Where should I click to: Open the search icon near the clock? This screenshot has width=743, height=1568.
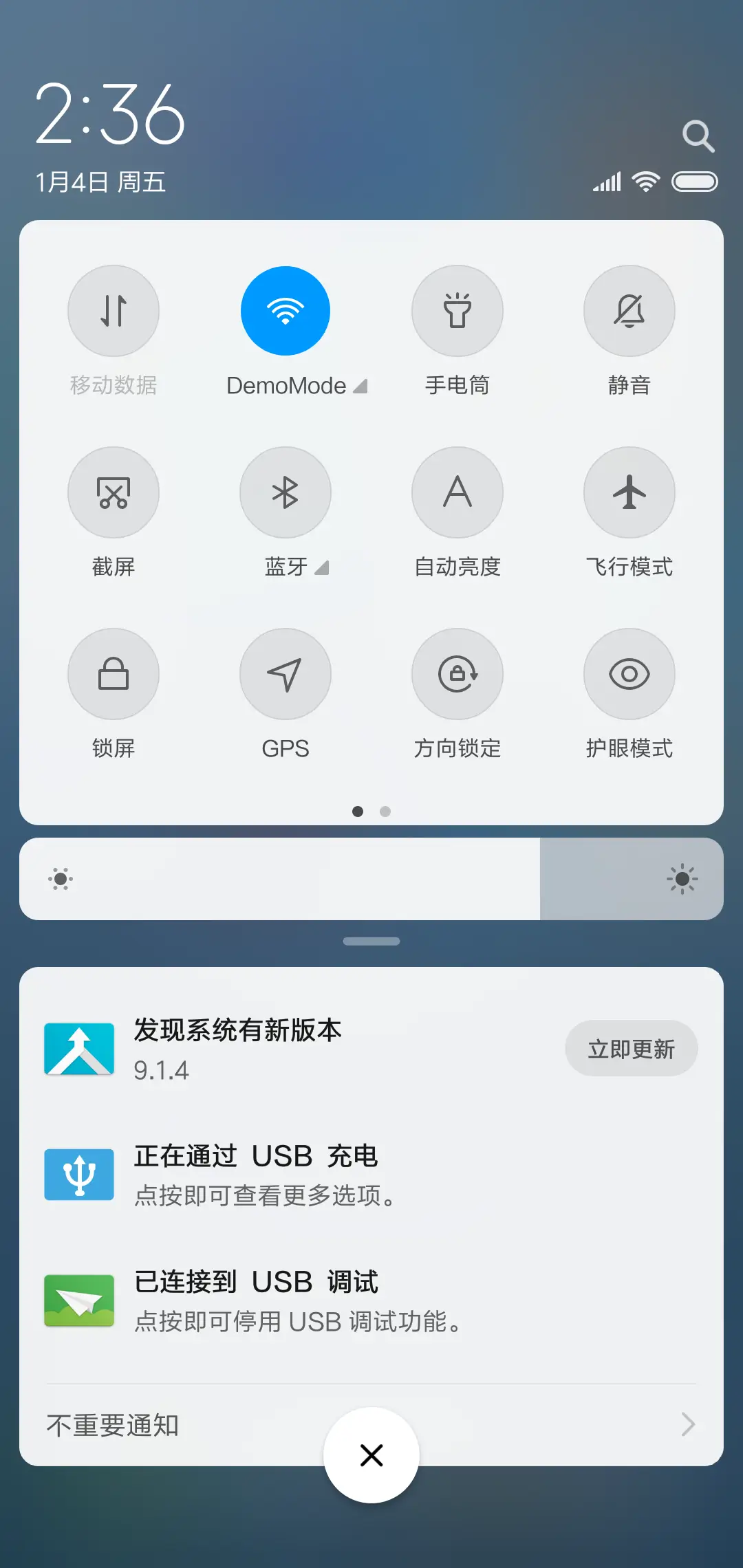click(x=699, y=136)
